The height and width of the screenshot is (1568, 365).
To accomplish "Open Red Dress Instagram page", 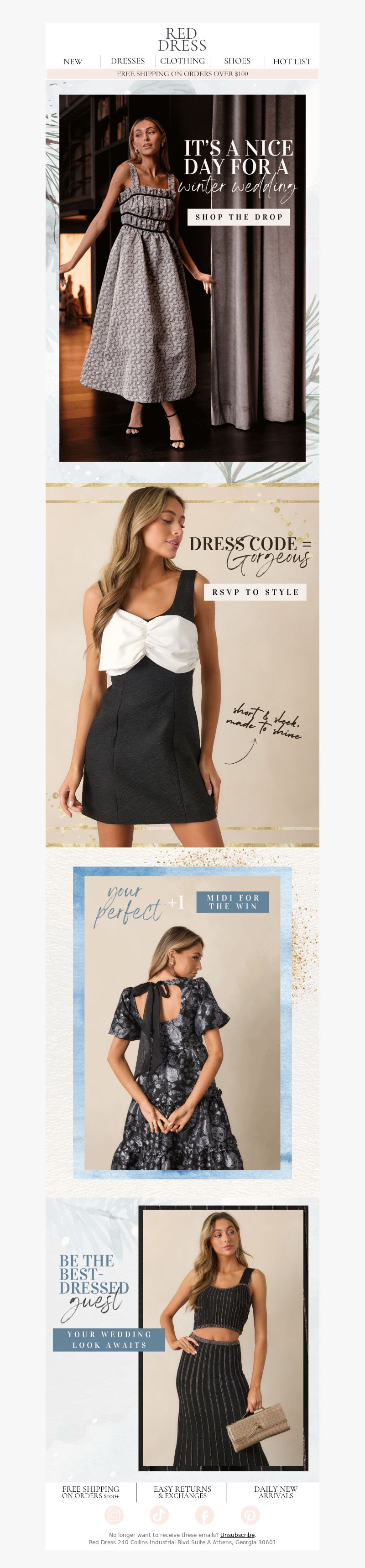I will point(115,1515).
